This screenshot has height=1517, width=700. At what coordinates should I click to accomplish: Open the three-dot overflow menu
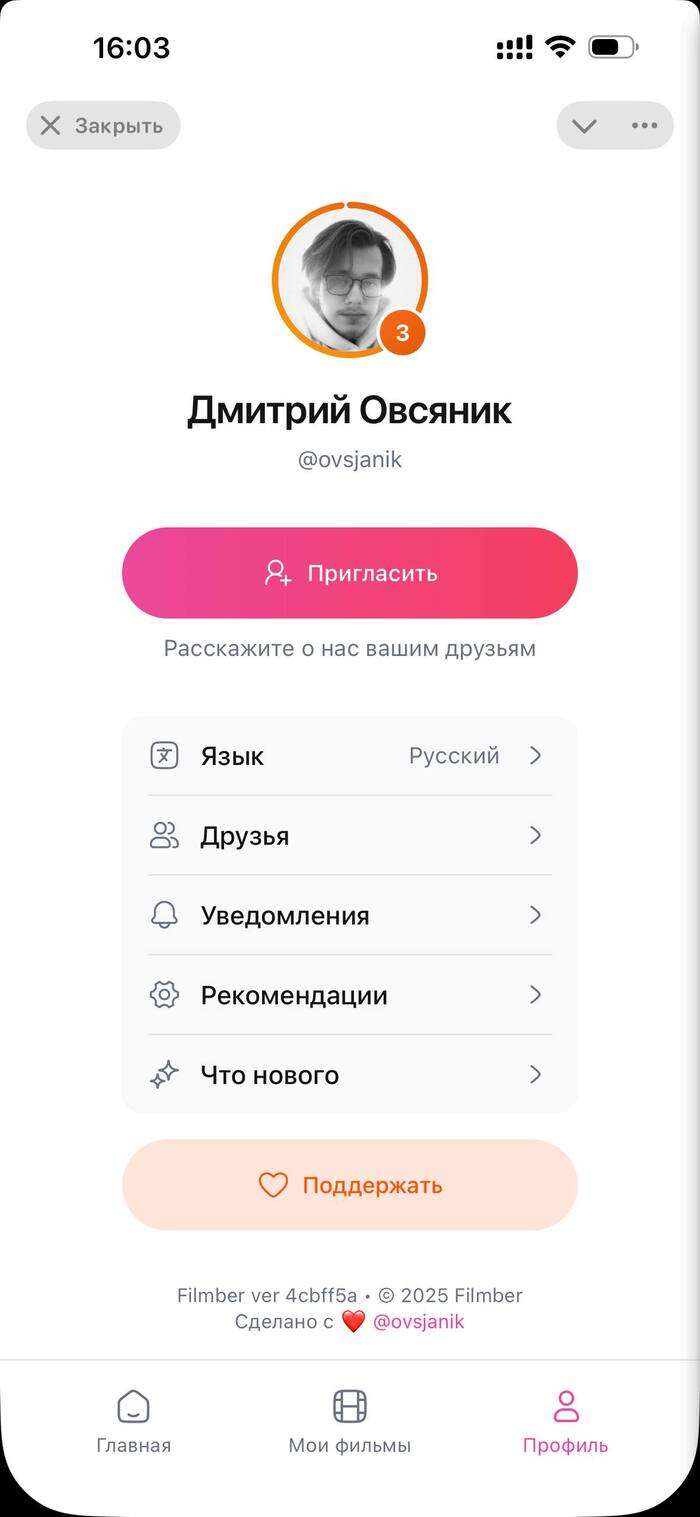645,126
